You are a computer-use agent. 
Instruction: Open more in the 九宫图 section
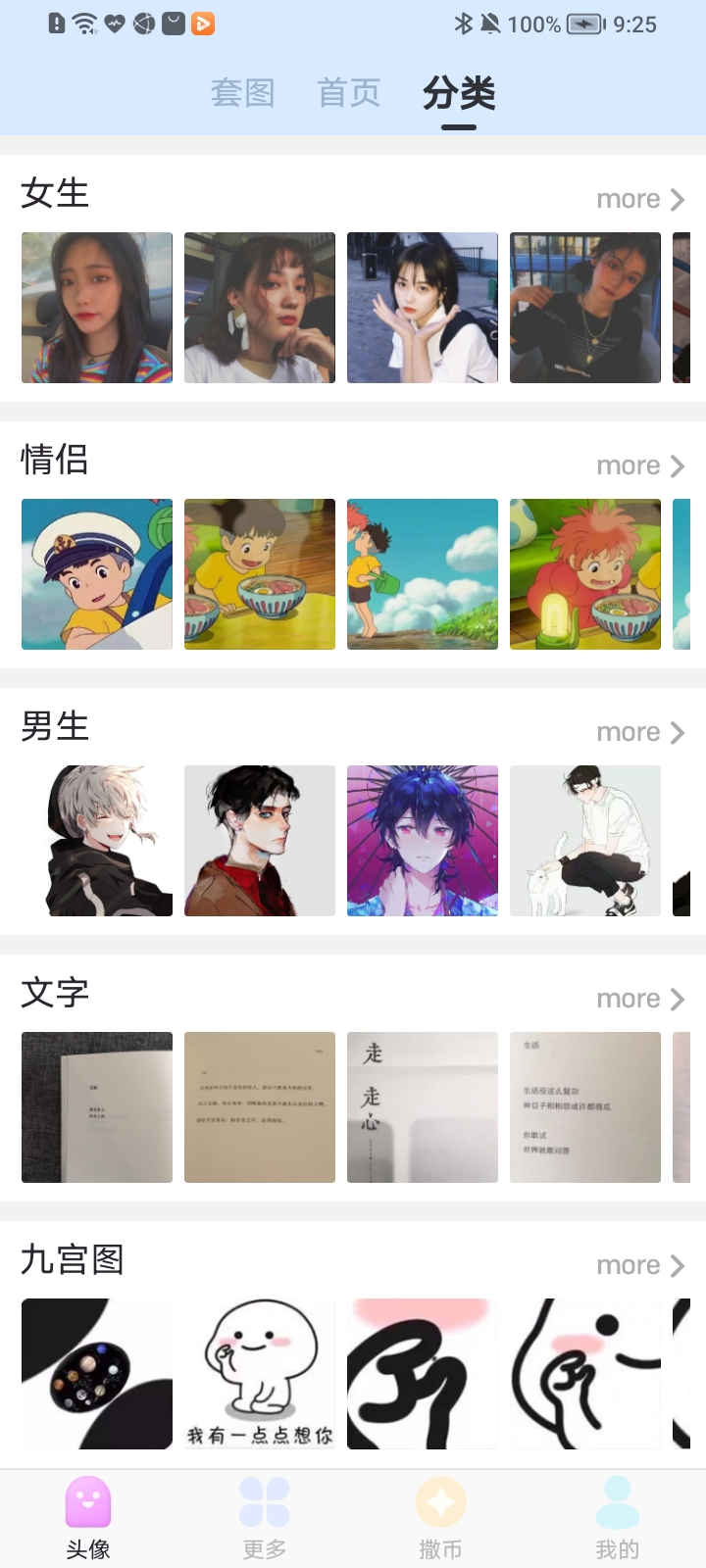coord(640,1265)
